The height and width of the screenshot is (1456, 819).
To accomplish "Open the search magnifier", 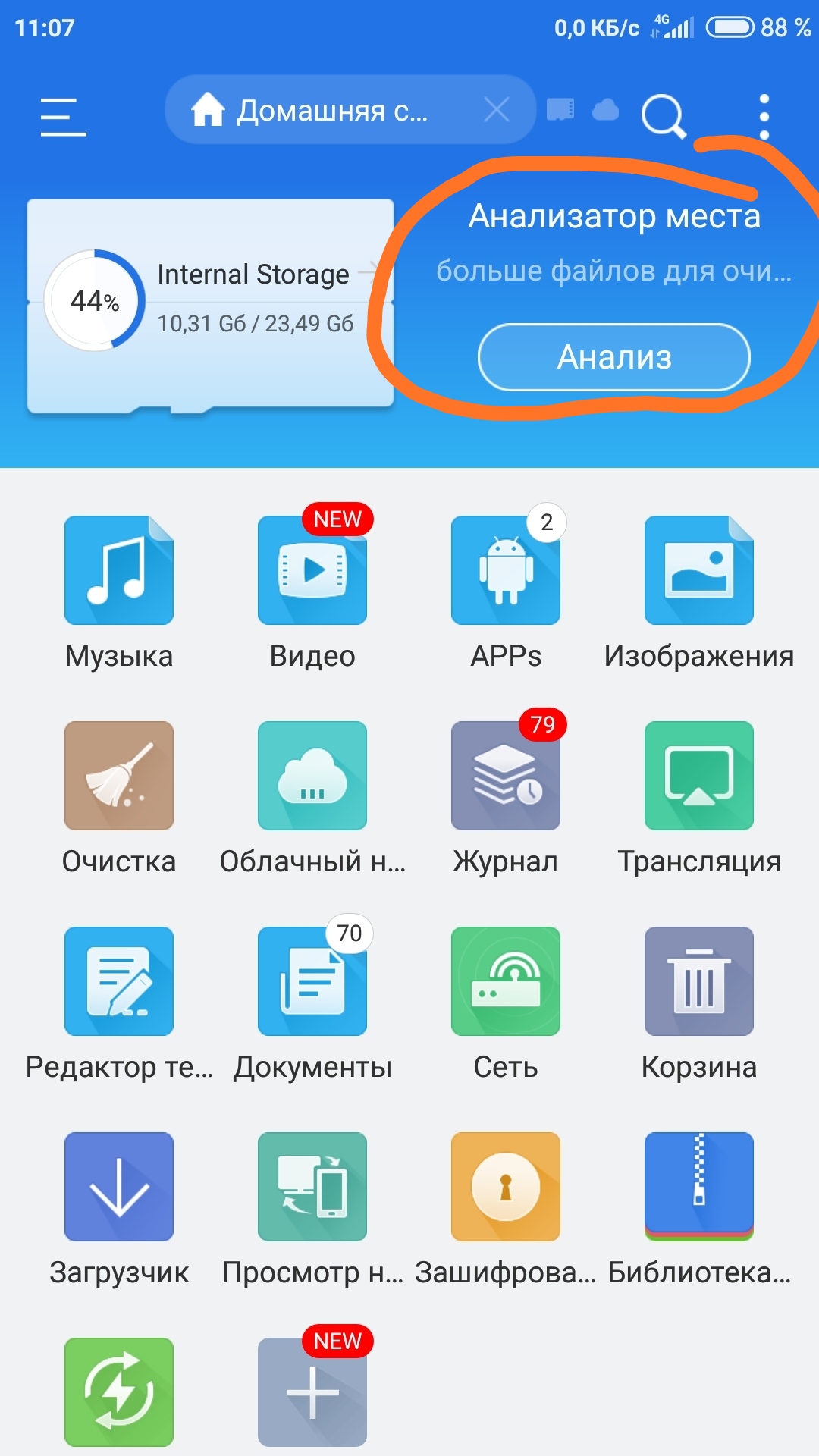I will [663, 116].
